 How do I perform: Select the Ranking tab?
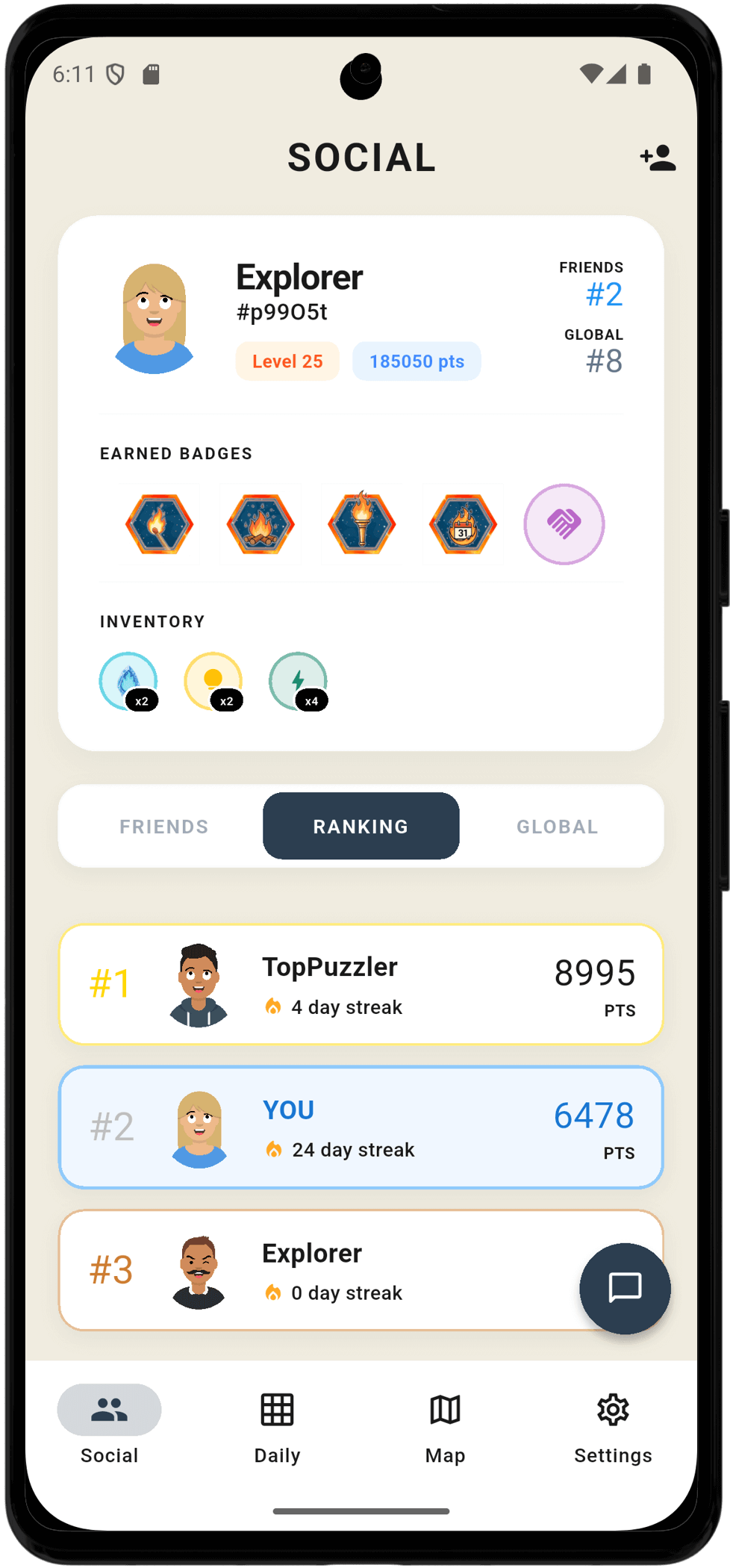(x=361, y=827)
